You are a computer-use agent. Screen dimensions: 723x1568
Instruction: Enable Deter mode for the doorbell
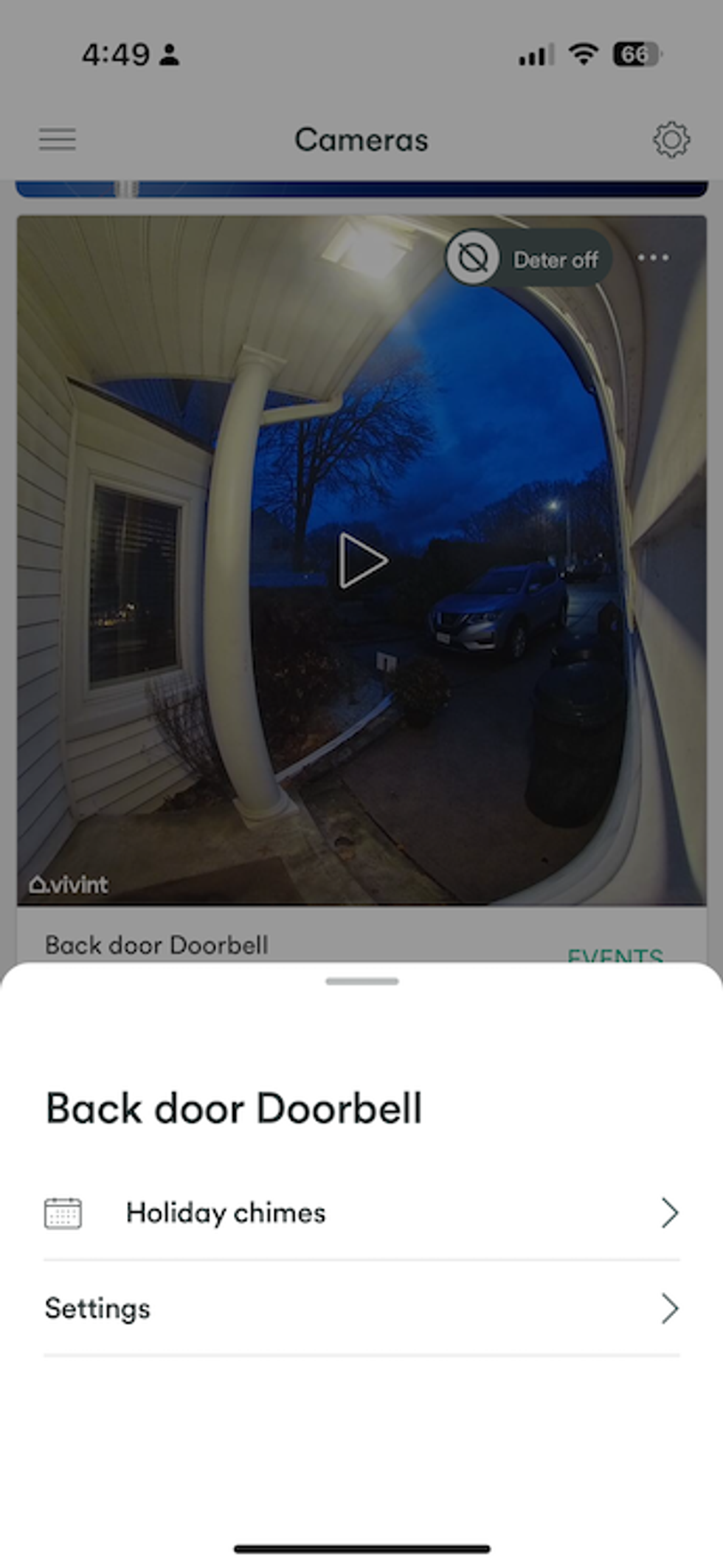point(527,258)
